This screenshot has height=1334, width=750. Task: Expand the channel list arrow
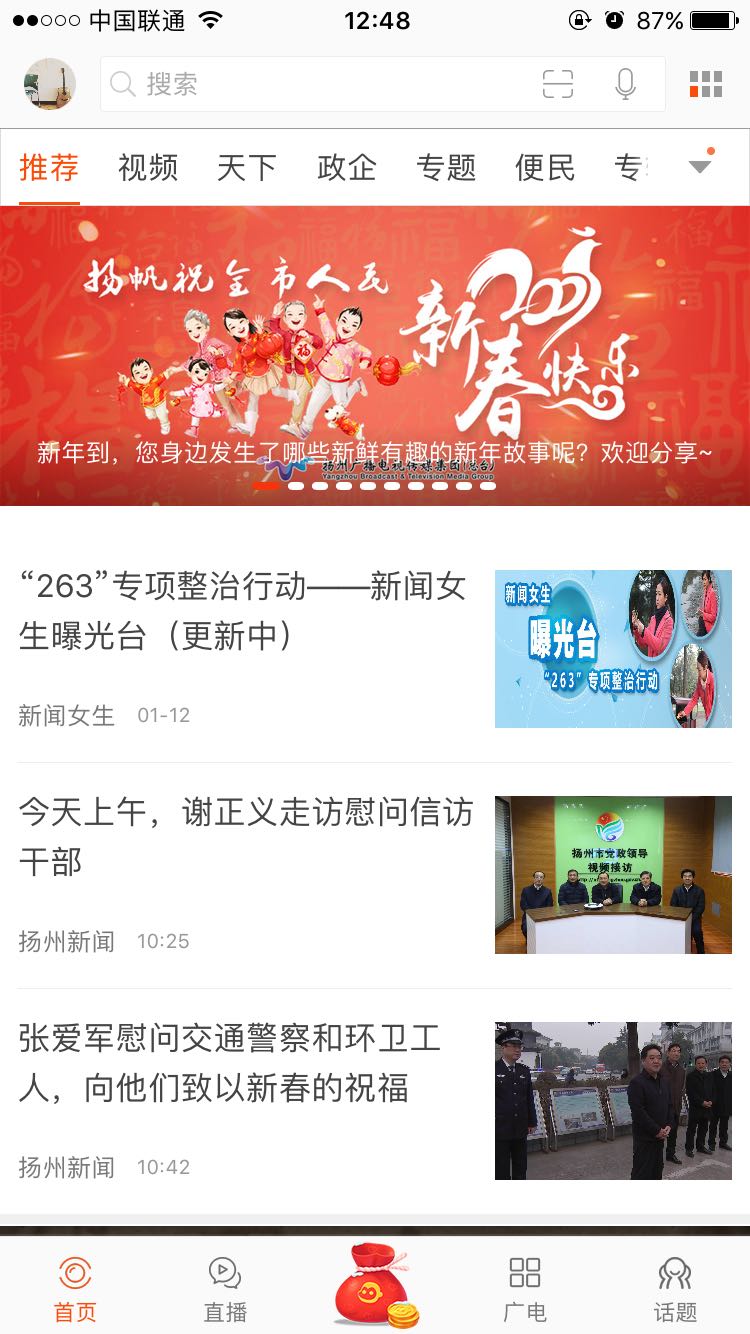click(x=701, y=166)
